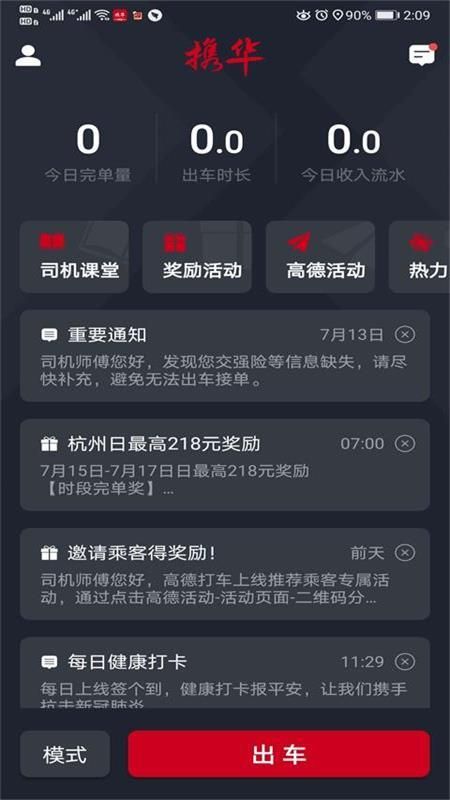Open 司机课堂 shortcut

pyautogui.click(x=74, y=257)
